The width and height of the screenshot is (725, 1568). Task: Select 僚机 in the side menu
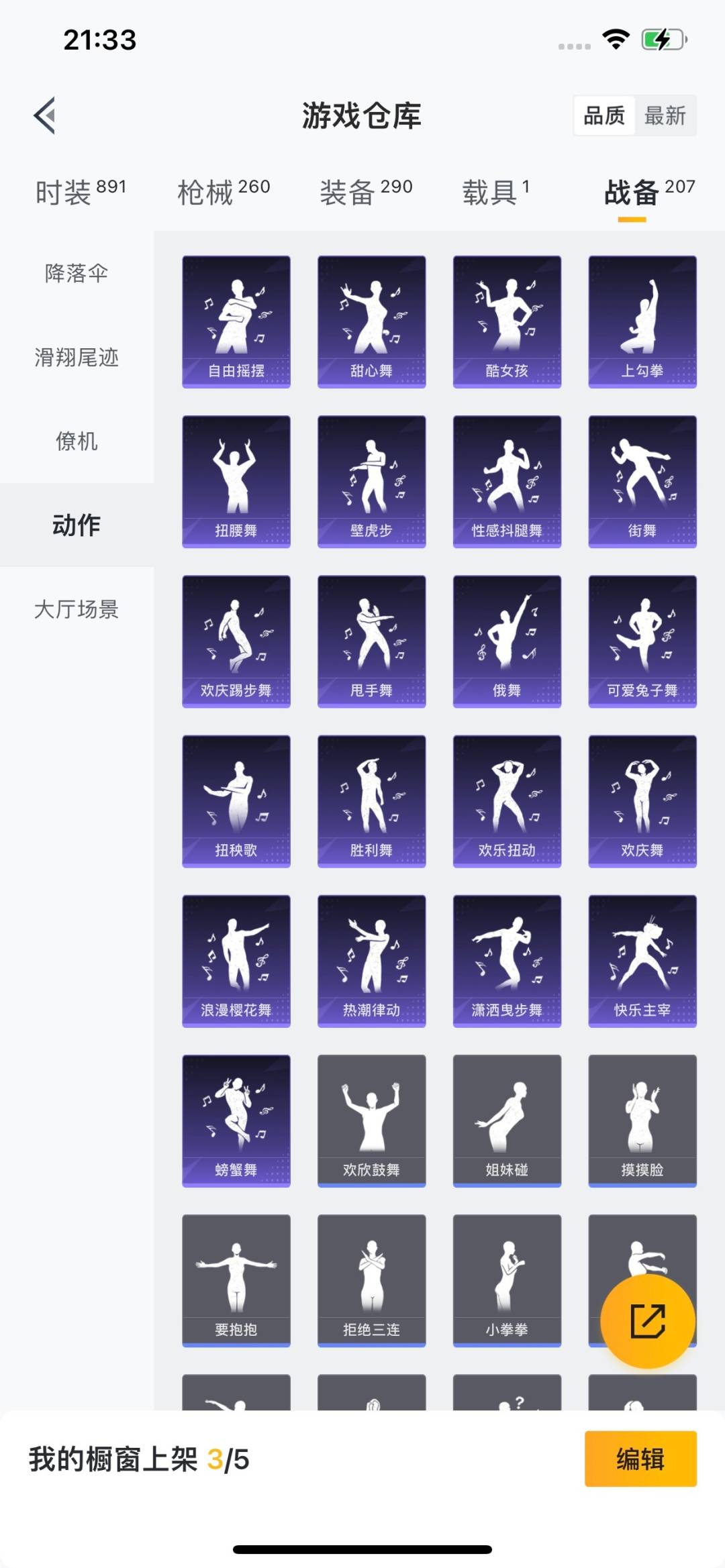click(x=77, y=441)
